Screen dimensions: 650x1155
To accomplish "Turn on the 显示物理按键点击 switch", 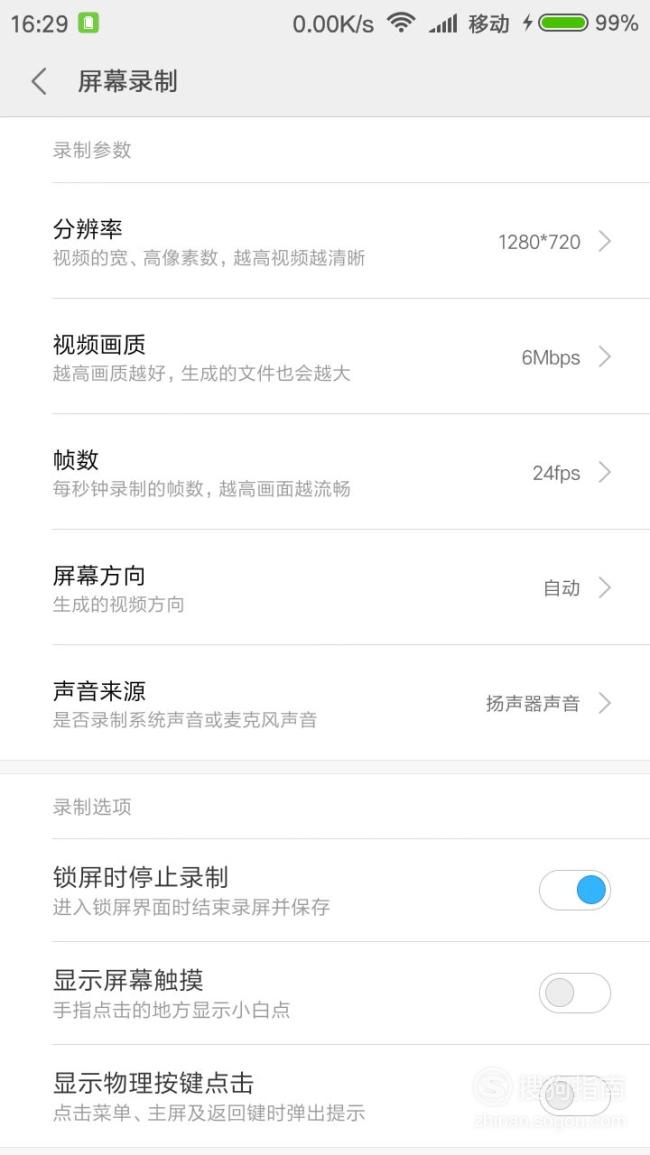I will click(575, 1096).
